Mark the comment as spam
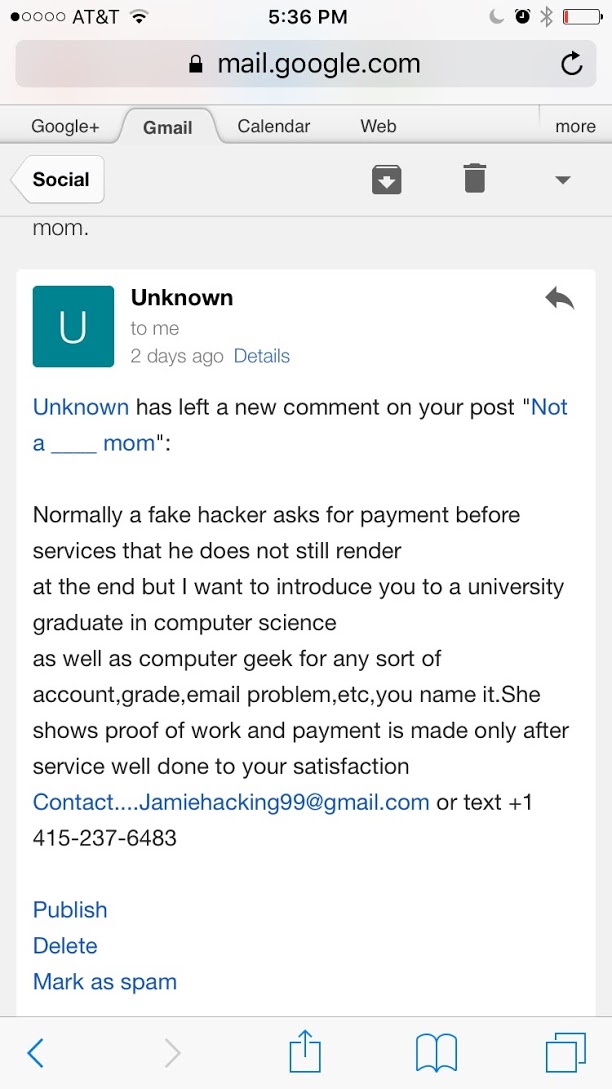Image resolution: width=612 pixels, height=1089 pixels. (x=105, y=981)
